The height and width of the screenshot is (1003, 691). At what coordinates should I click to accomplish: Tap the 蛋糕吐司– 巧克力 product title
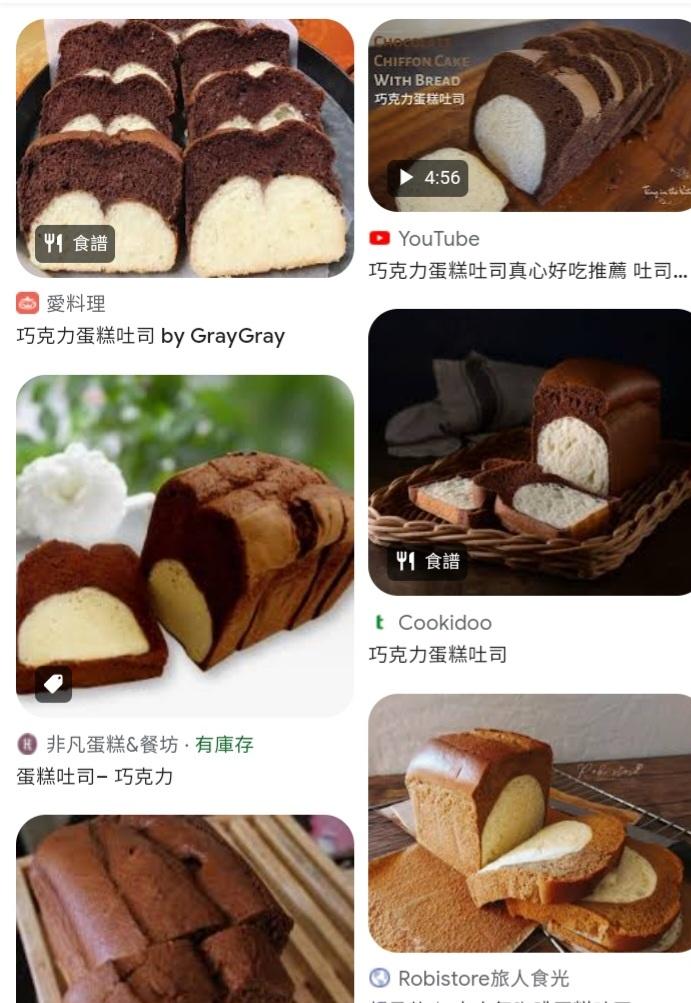pyautogui.click(x=95, y=776)
